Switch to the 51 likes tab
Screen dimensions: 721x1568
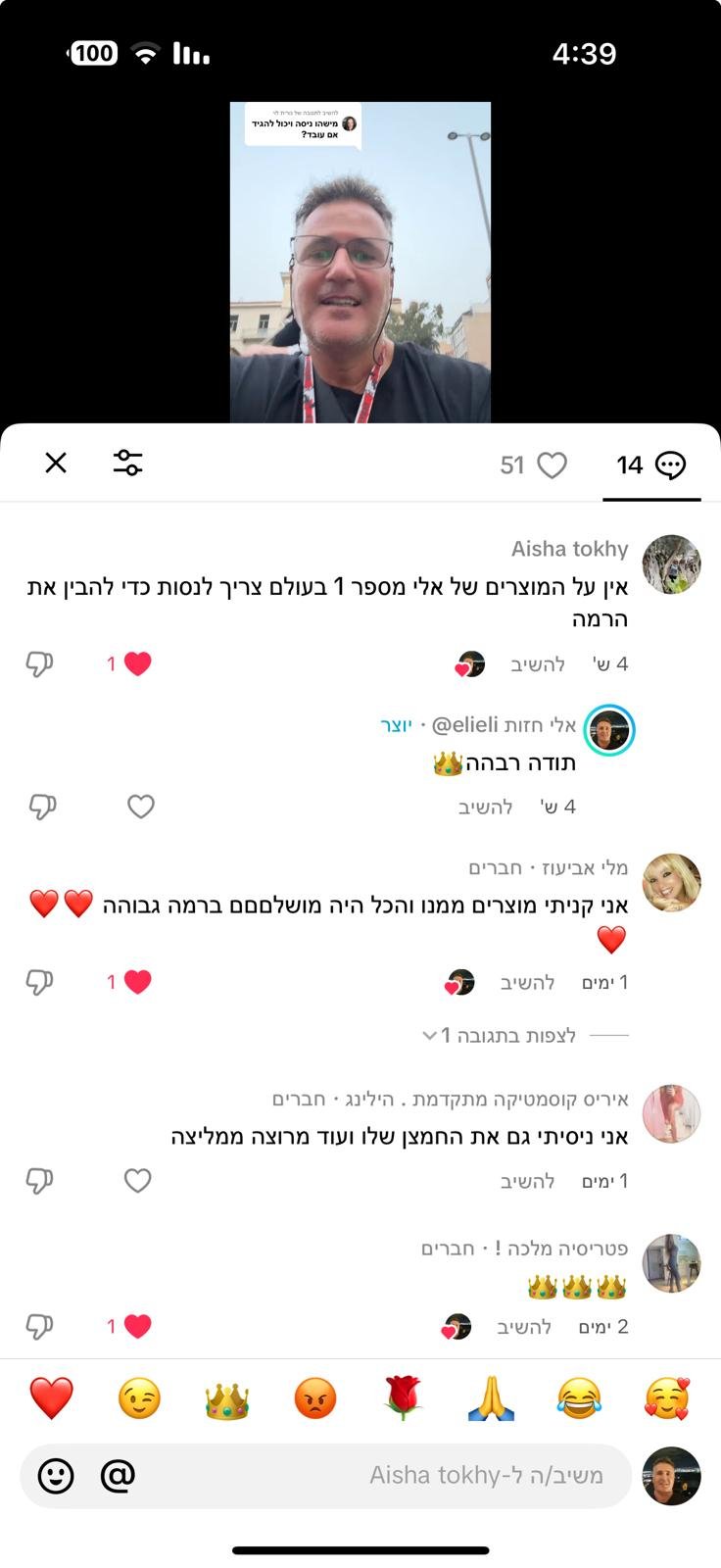[533, 465]
